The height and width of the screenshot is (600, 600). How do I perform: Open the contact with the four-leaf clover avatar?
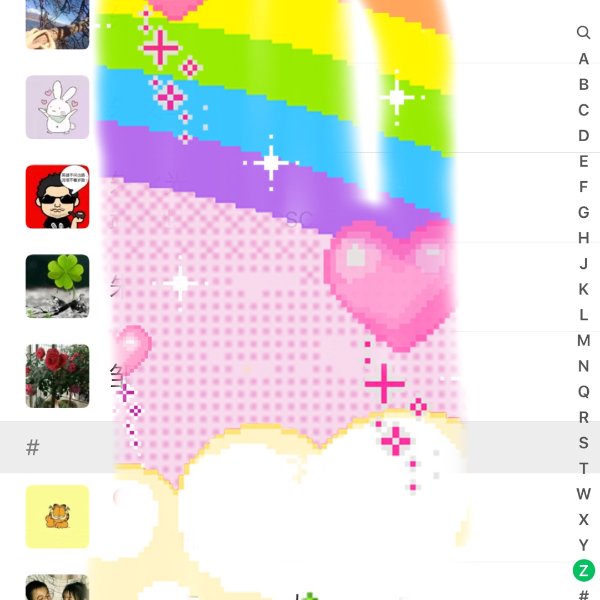pyautogui.click(x=57, y=286)
